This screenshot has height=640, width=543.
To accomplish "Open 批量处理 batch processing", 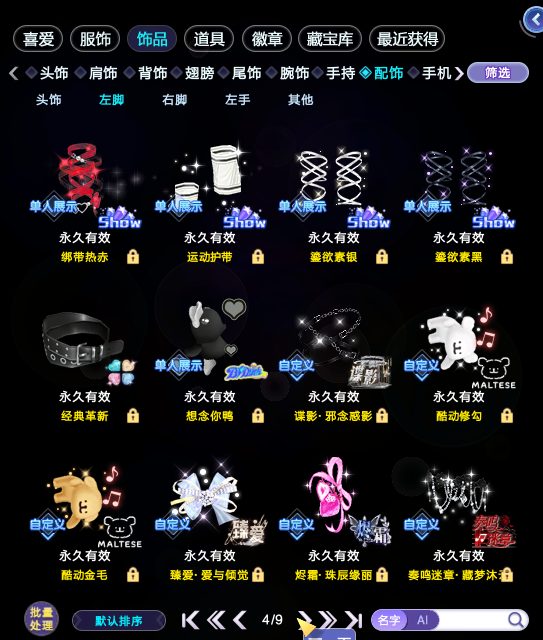I will point(41,619).
